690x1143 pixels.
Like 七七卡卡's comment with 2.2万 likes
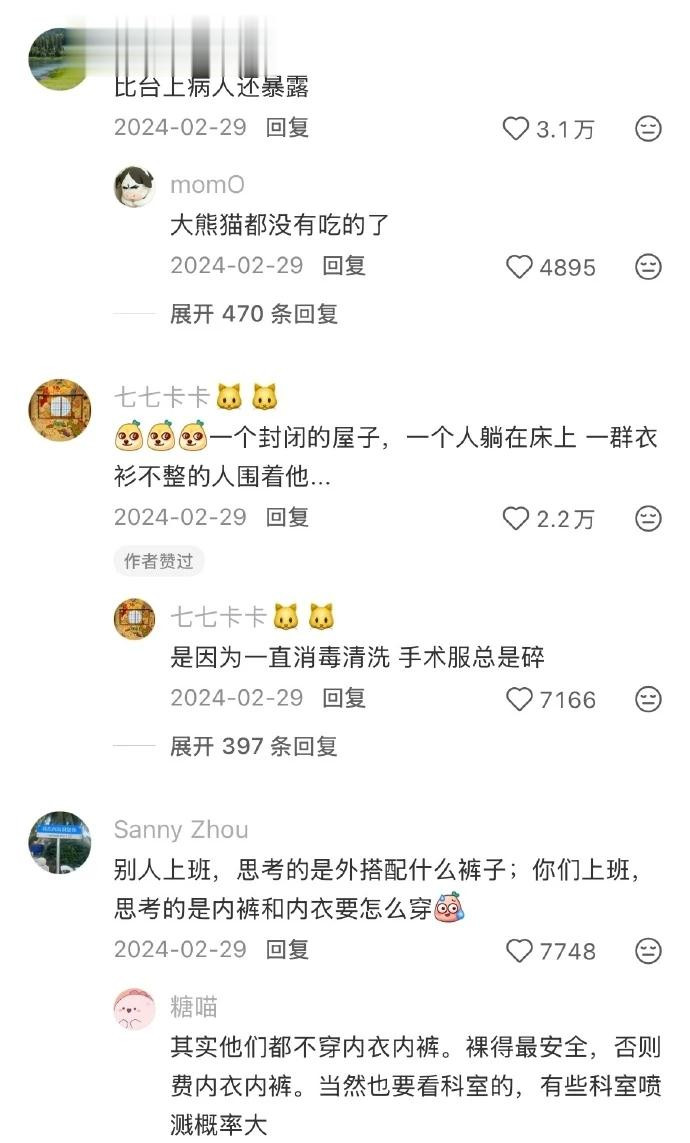tap(516, 518)
